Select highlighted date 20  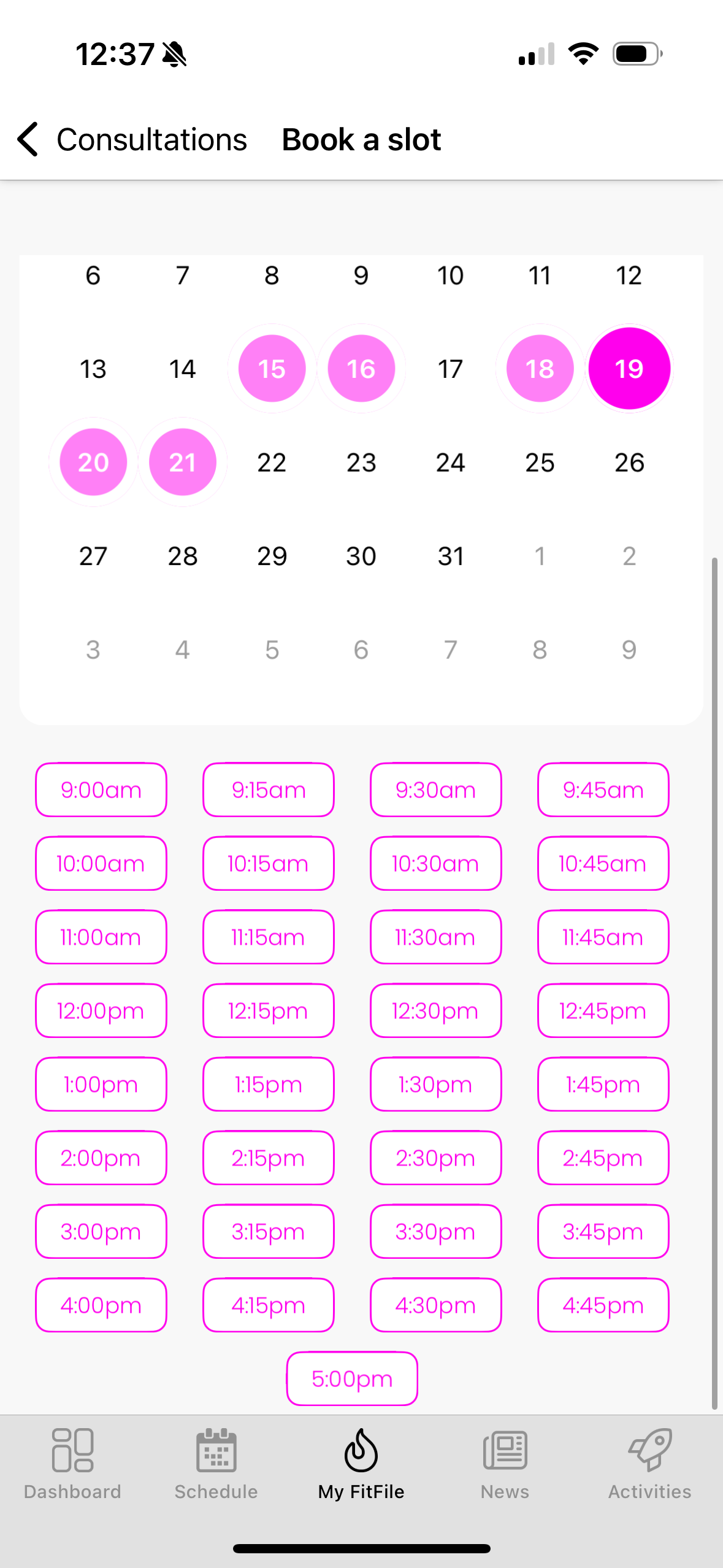coord(93,462)
